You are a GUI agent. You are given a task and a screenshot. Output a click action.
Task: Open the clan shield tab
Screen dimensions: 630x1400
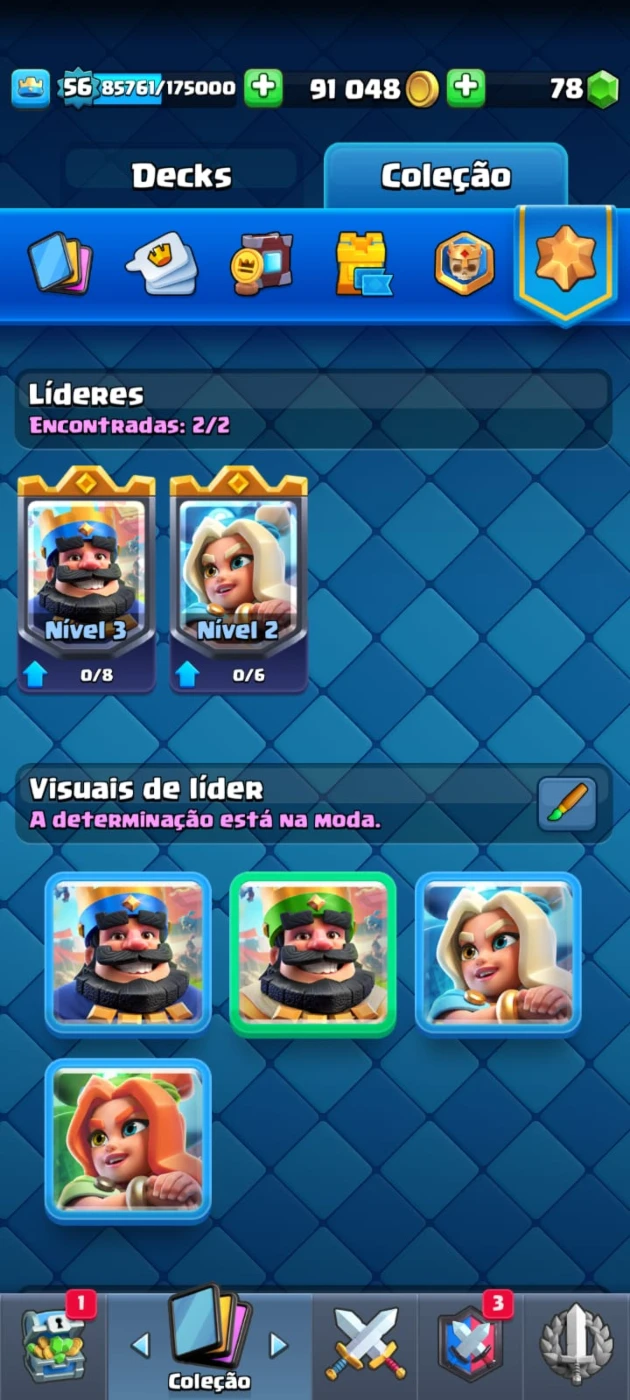469,1345
